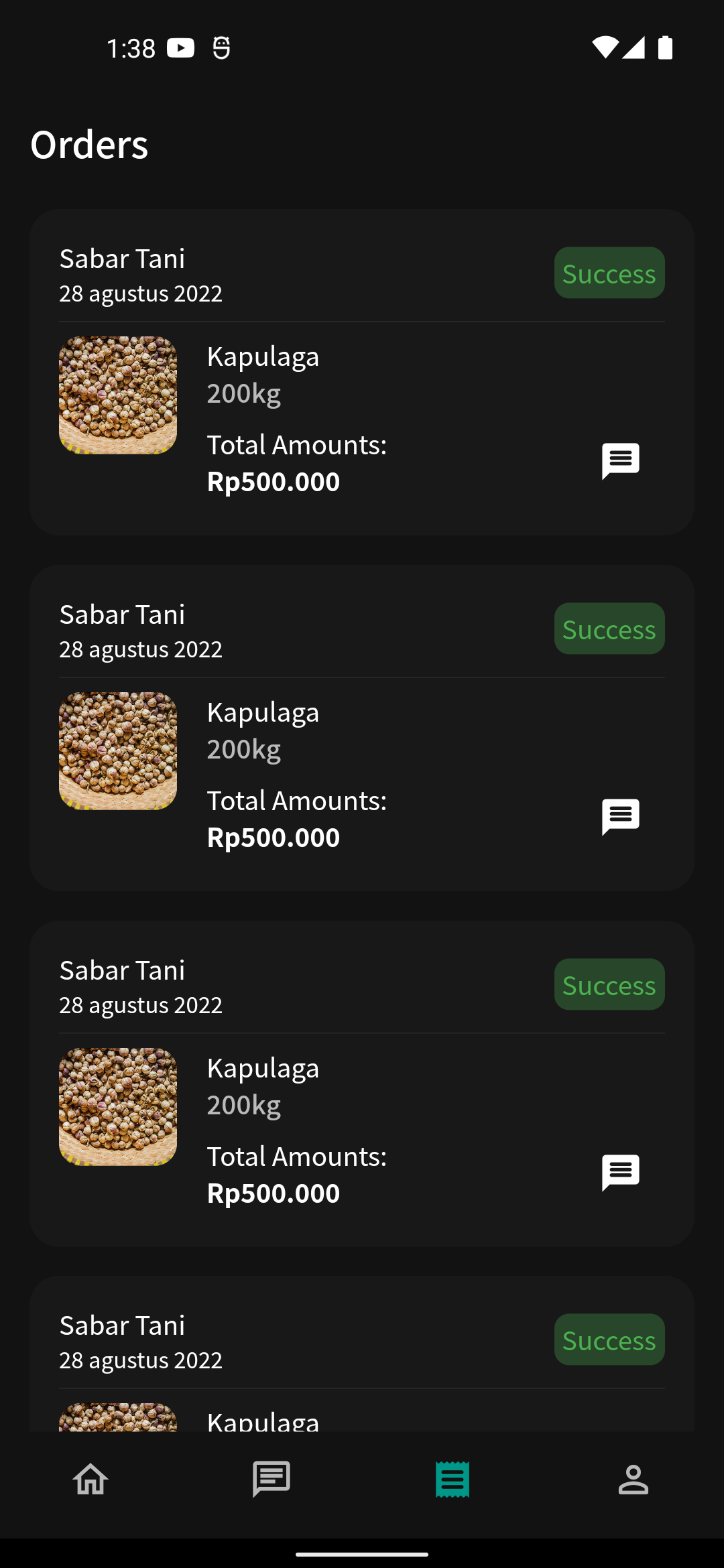724x1568 pixels.
Task: Open the profile tab
Action: pos(633,1480)
